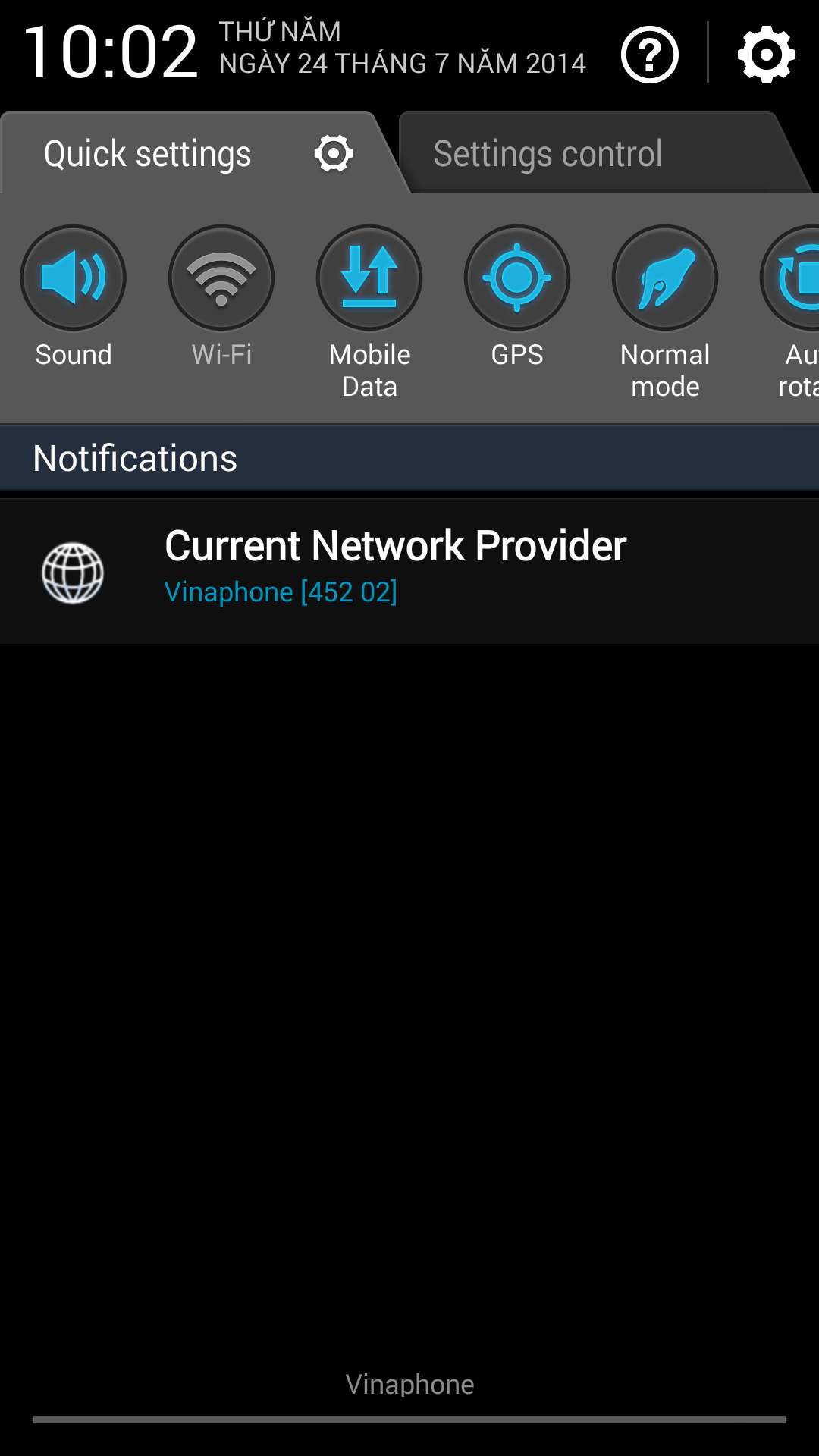
Task: Tap the gear beside Quick settings
Action: coord(334,154)
